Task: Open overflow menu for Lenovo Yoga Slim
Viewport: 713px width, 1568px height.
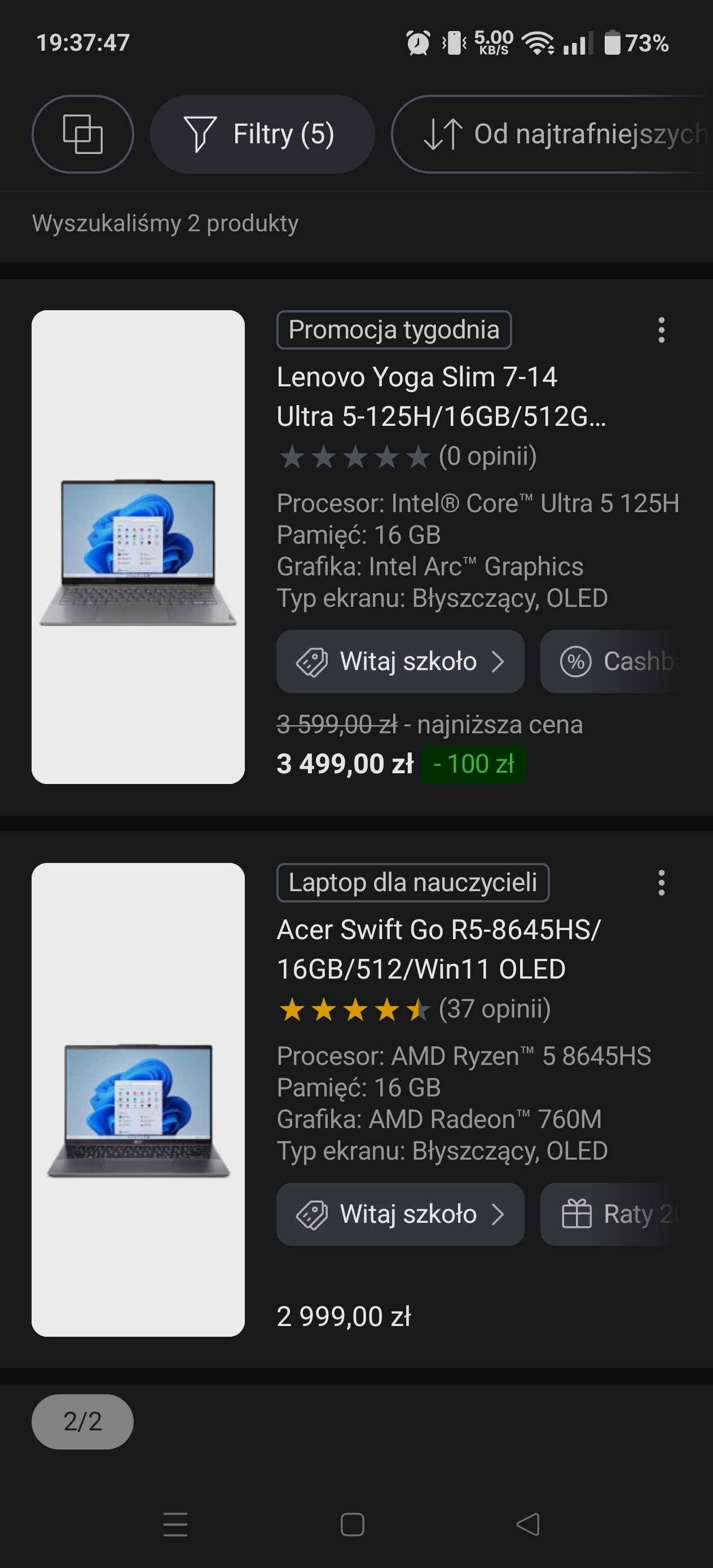Action: point(661,330)
